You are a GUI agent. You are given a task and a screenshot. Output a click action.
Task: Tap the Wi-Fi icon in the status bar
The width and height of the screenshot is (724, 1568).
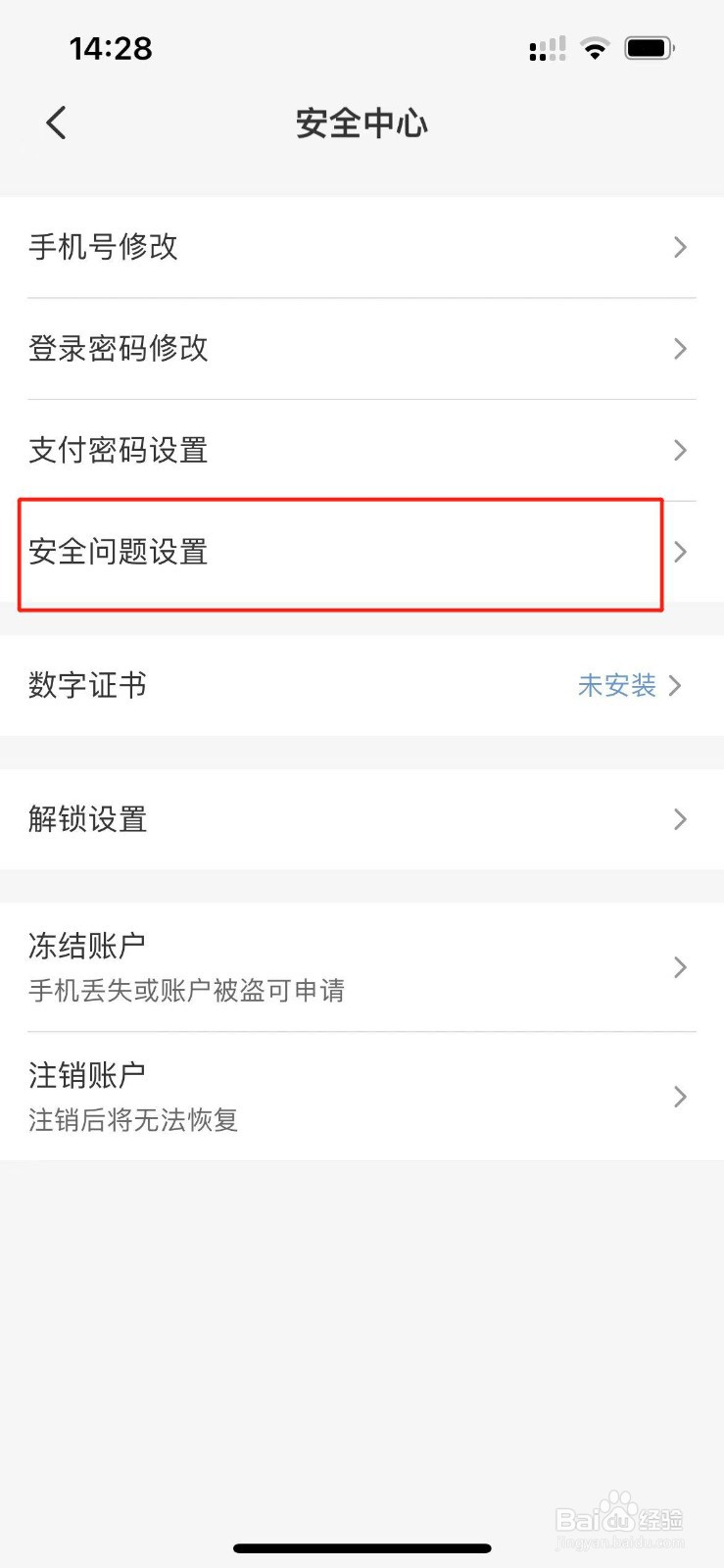pyautogui.click(x=594, y=47)
